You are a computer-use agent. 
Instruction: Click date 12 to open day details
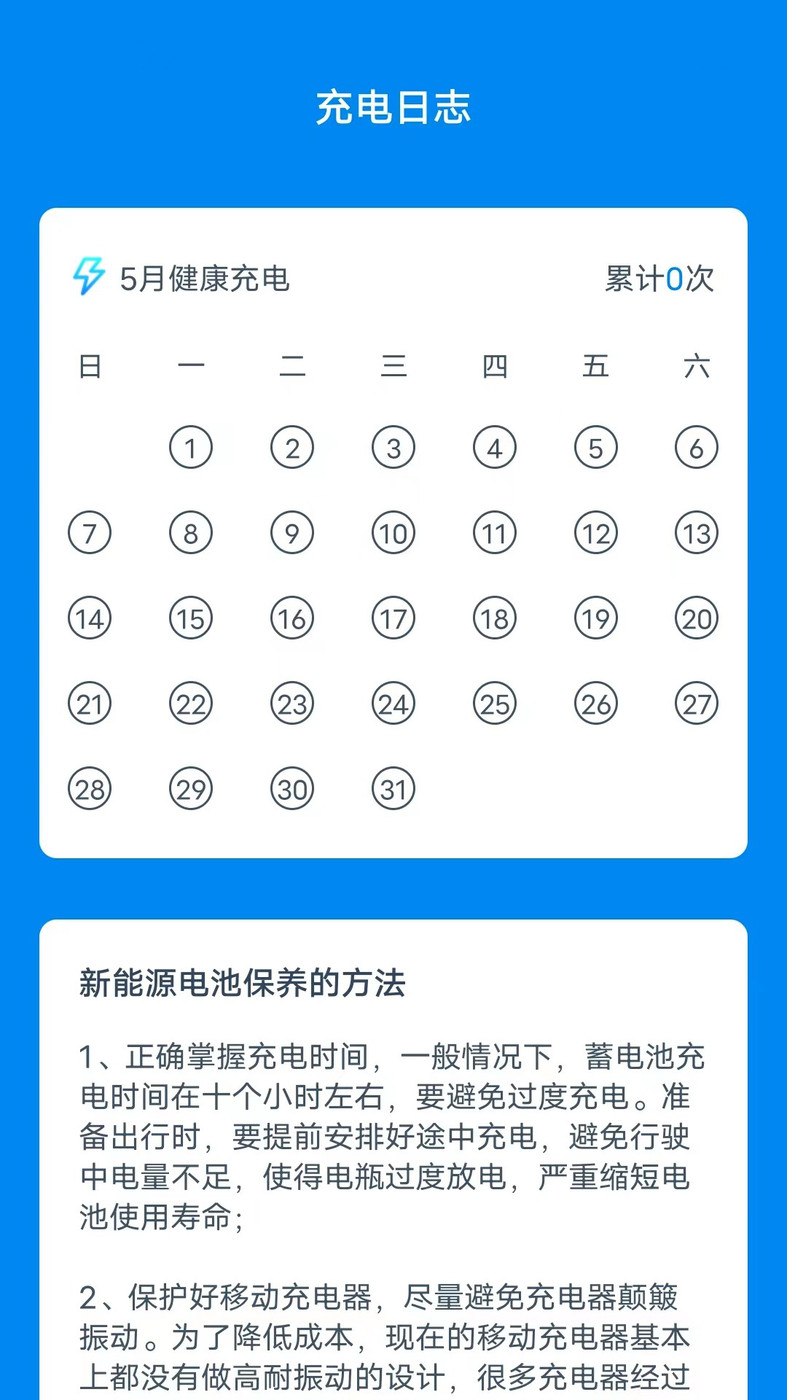point(595,533)
